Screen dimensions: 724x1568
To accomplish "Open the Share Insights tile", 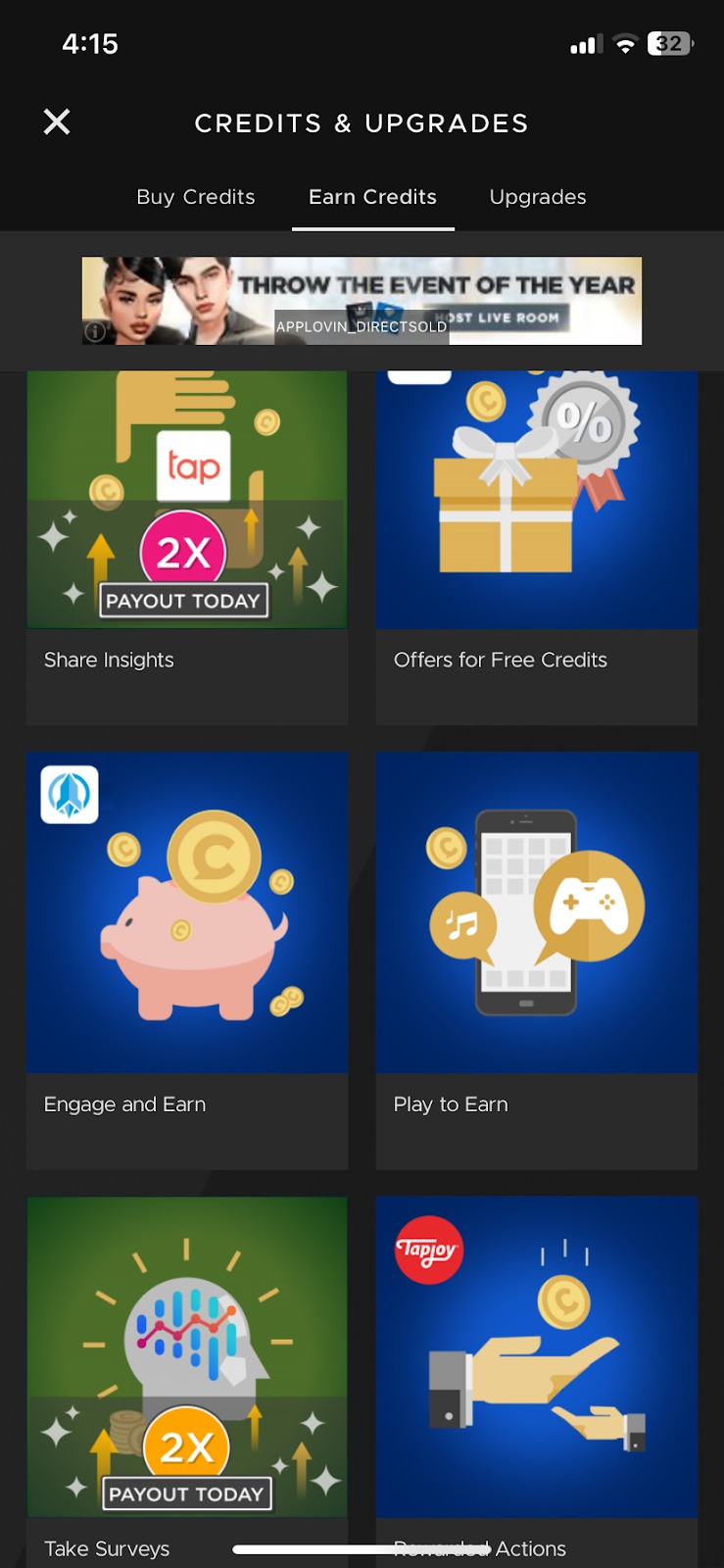I will (x=186, y=549).
